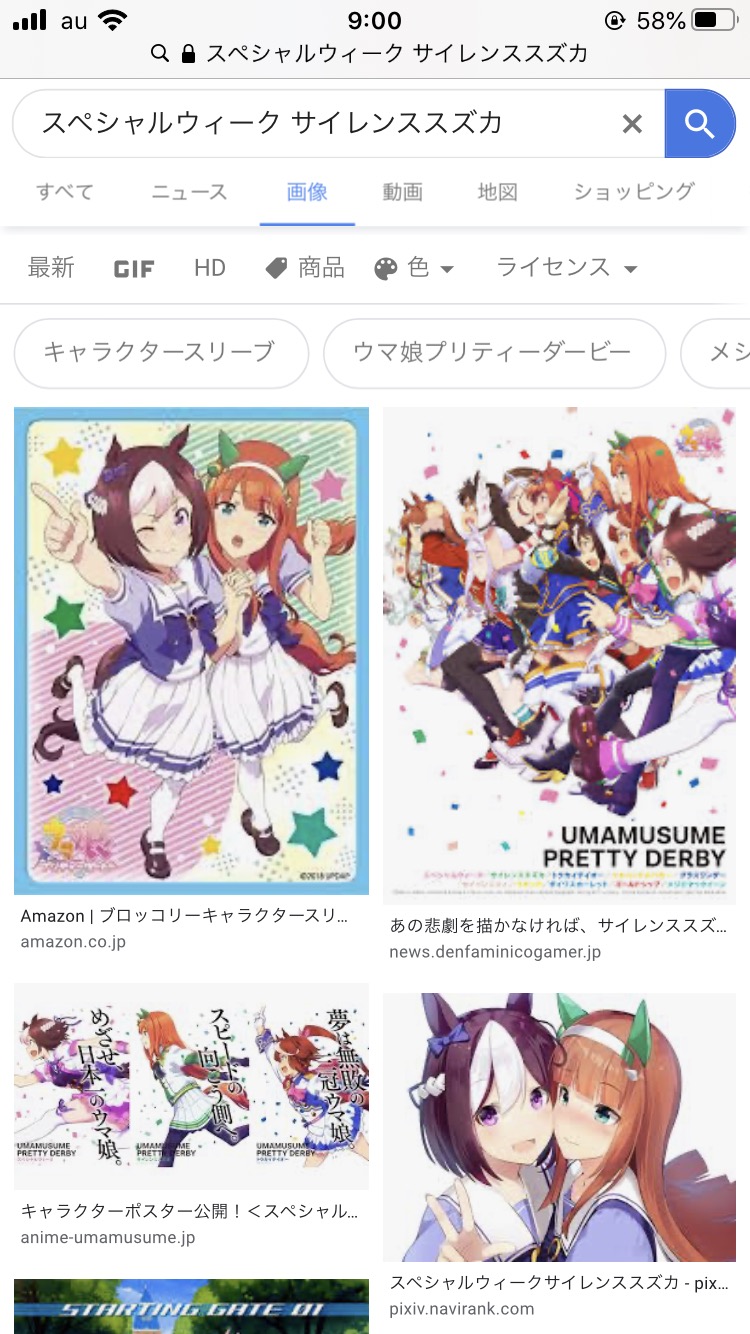The image size is (750, 1334).
Task: Open the Amazon character sleeve image result
Action: point(191,650)
